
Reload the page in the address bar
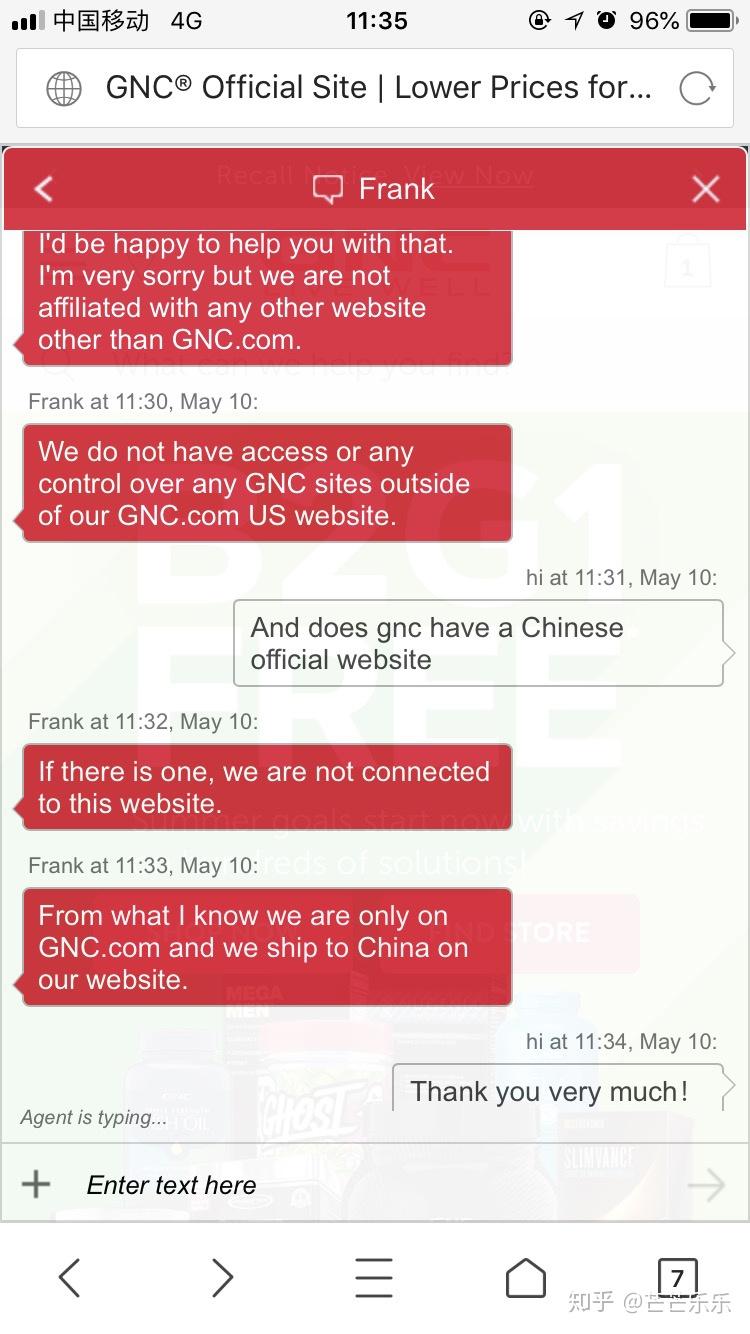[696, 88]
